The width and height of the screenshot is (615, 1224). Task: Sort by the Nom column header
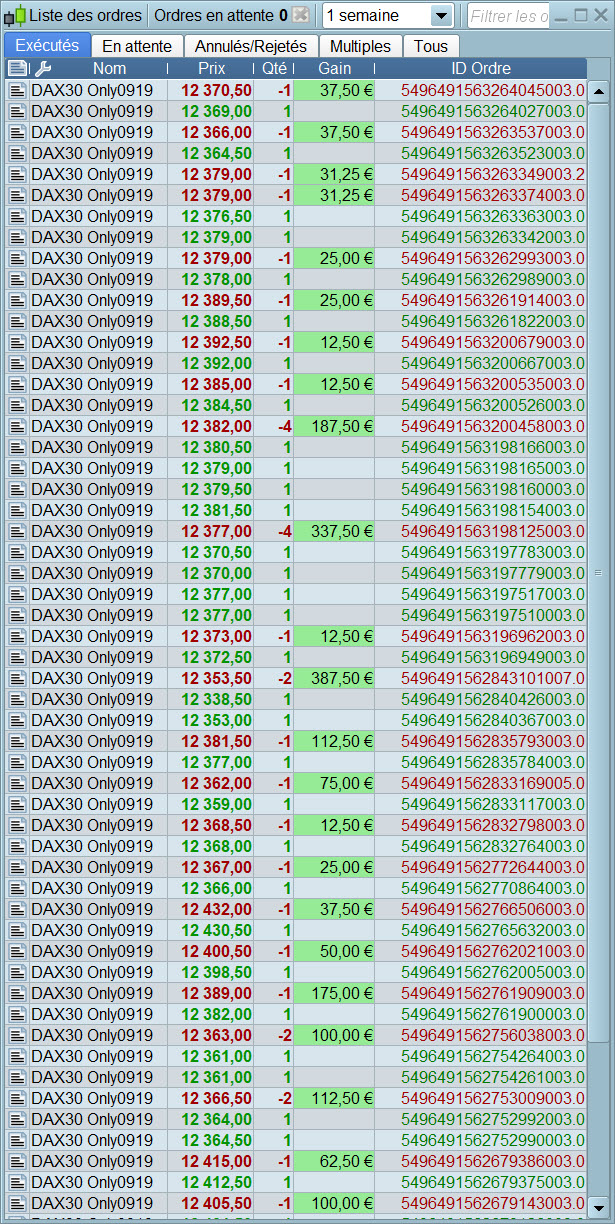110,68
